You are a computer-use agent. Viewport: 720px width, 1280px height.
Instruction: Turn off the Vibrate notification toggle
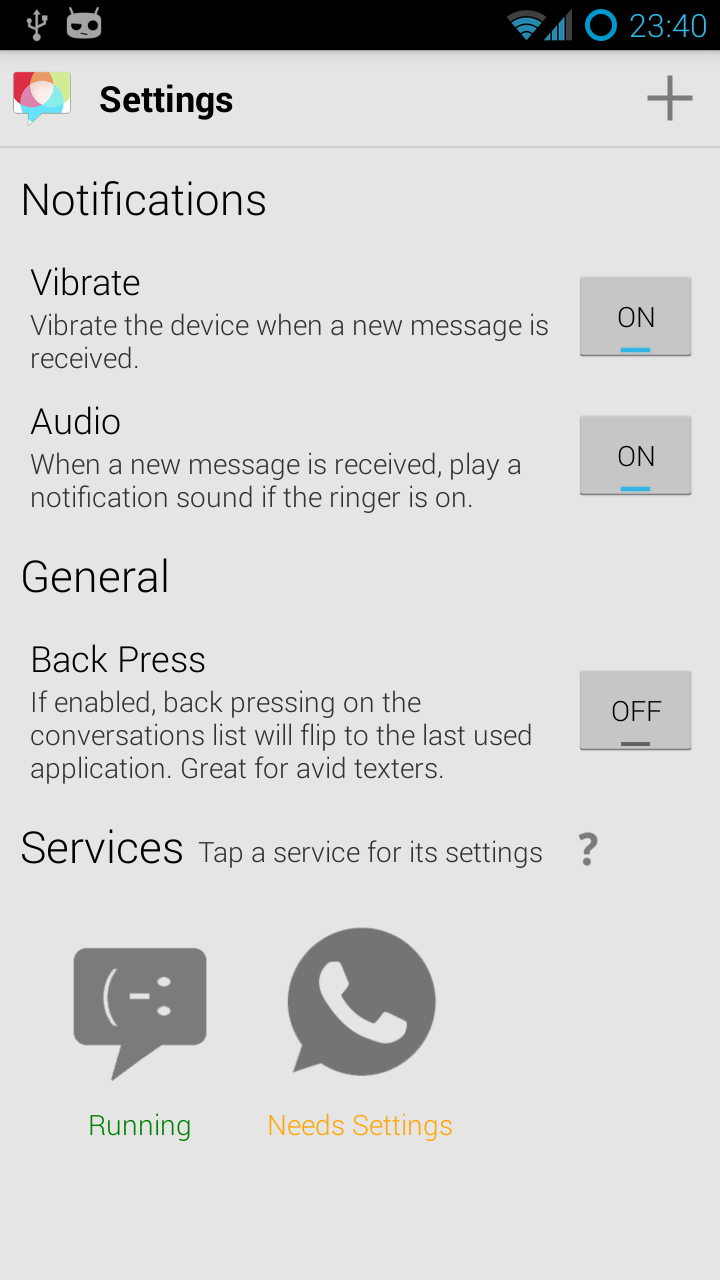pos(635,316)
